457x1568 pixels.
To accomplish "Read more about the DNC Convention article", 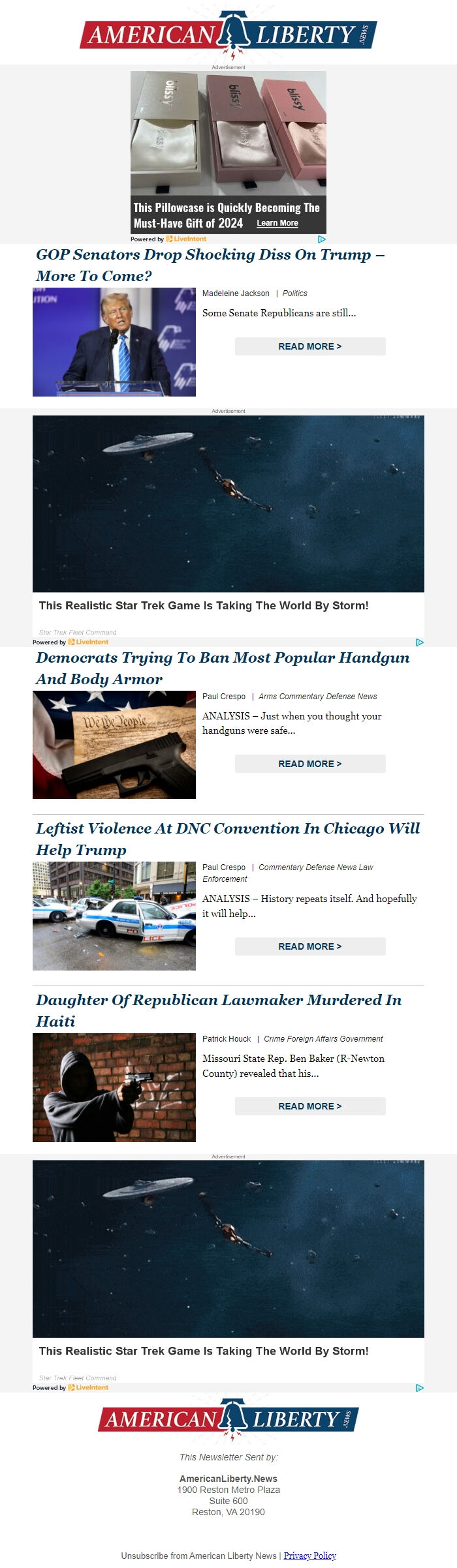I will (x=309, y=946).
